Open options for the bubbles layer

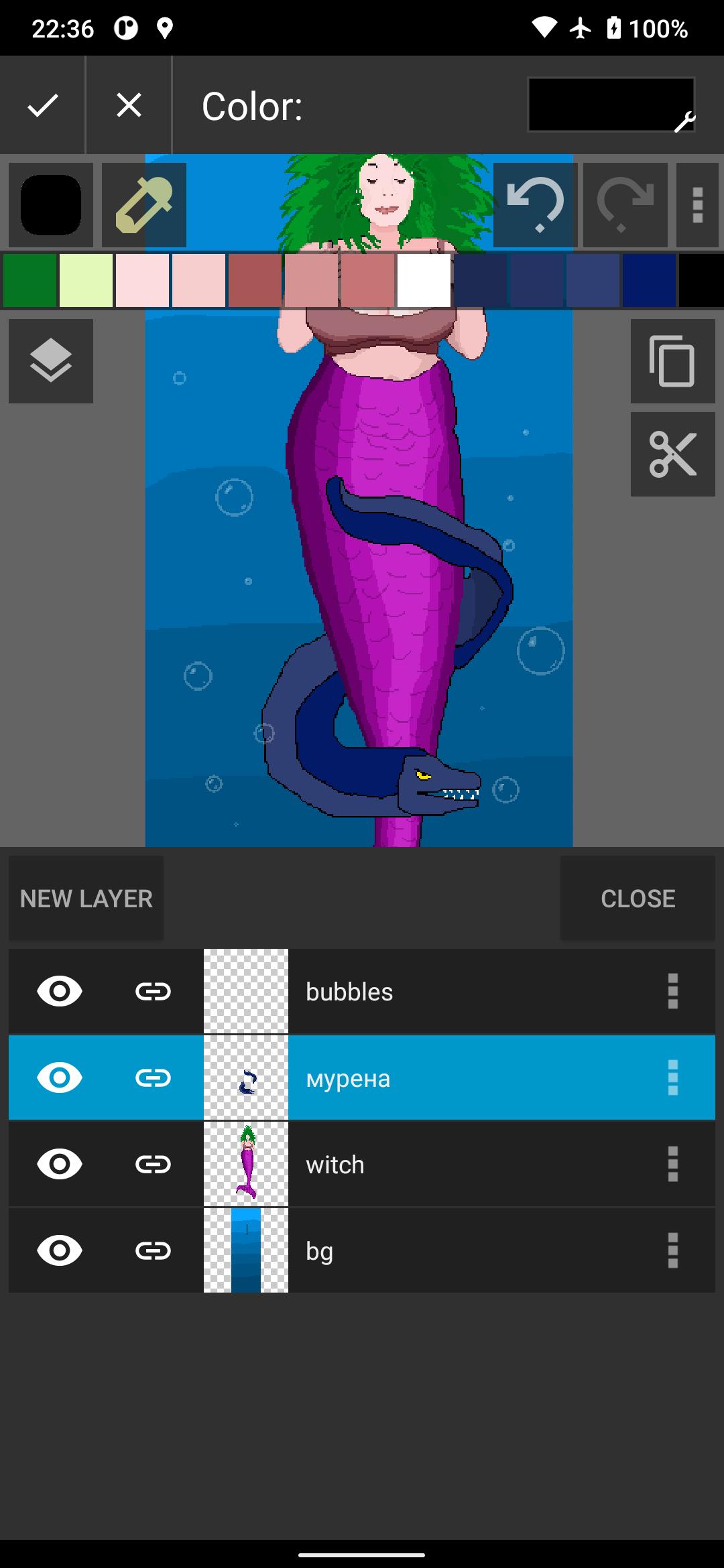point(673,992)
